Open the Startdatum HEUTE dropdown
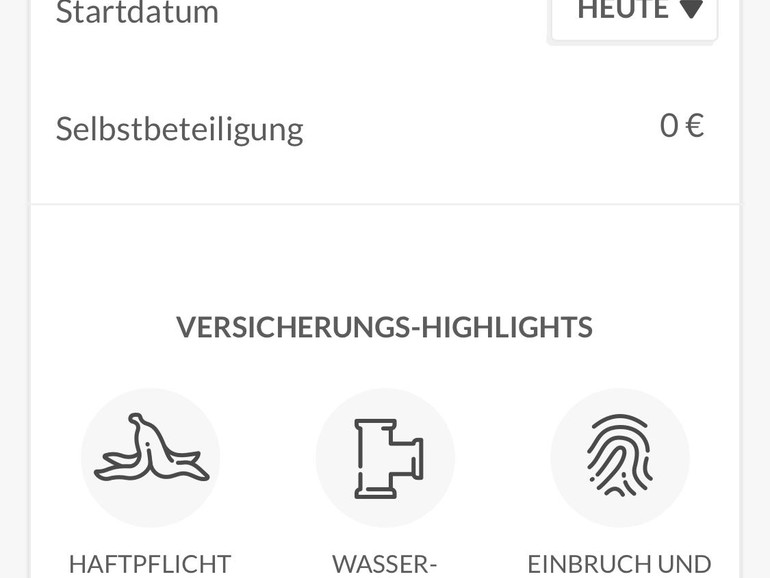This screenshot has height=578, width=770. (634, 14)
